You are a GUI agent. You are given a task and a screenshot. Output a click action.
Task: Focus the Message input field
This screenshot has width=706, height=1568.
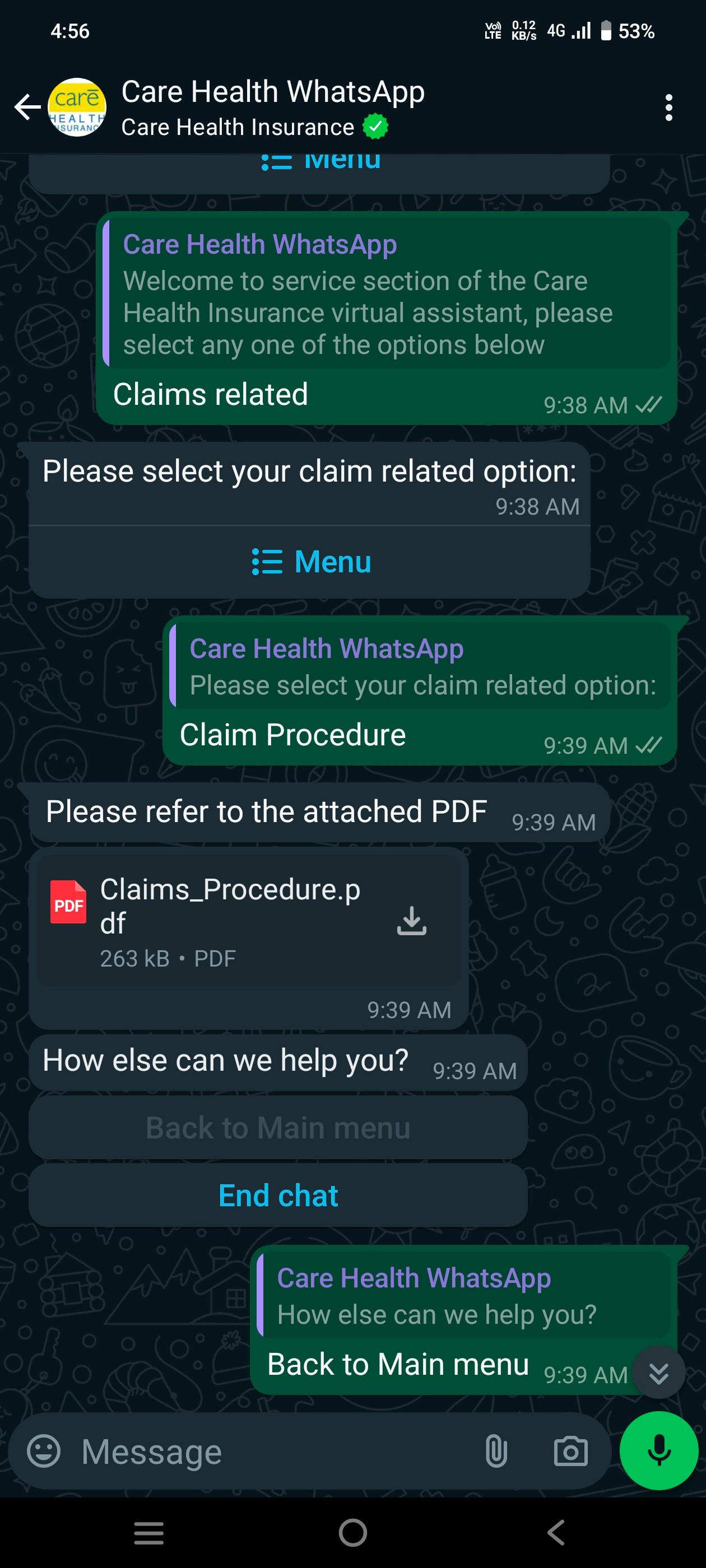point(274,1451)
